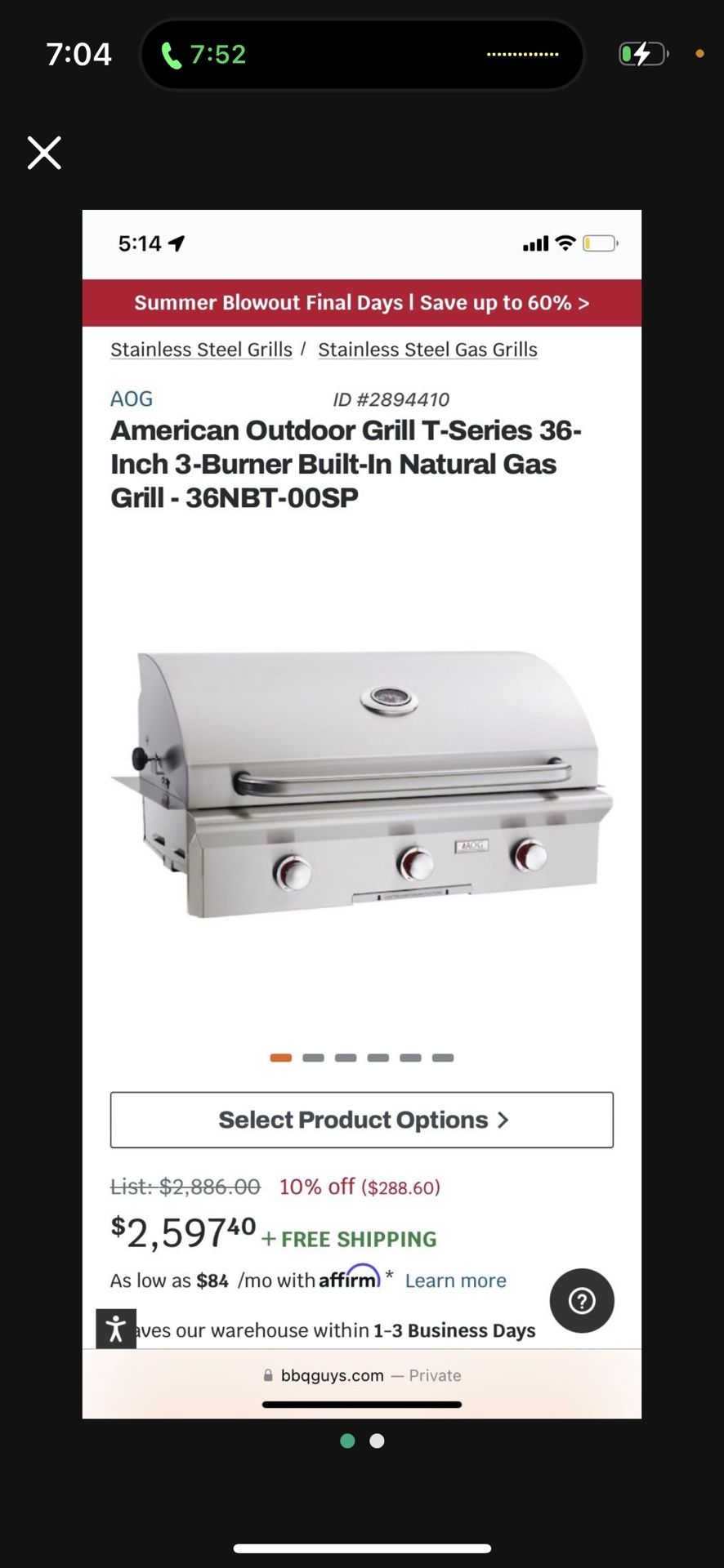Tap the Select Product Options button

[x=362, y=1120]
